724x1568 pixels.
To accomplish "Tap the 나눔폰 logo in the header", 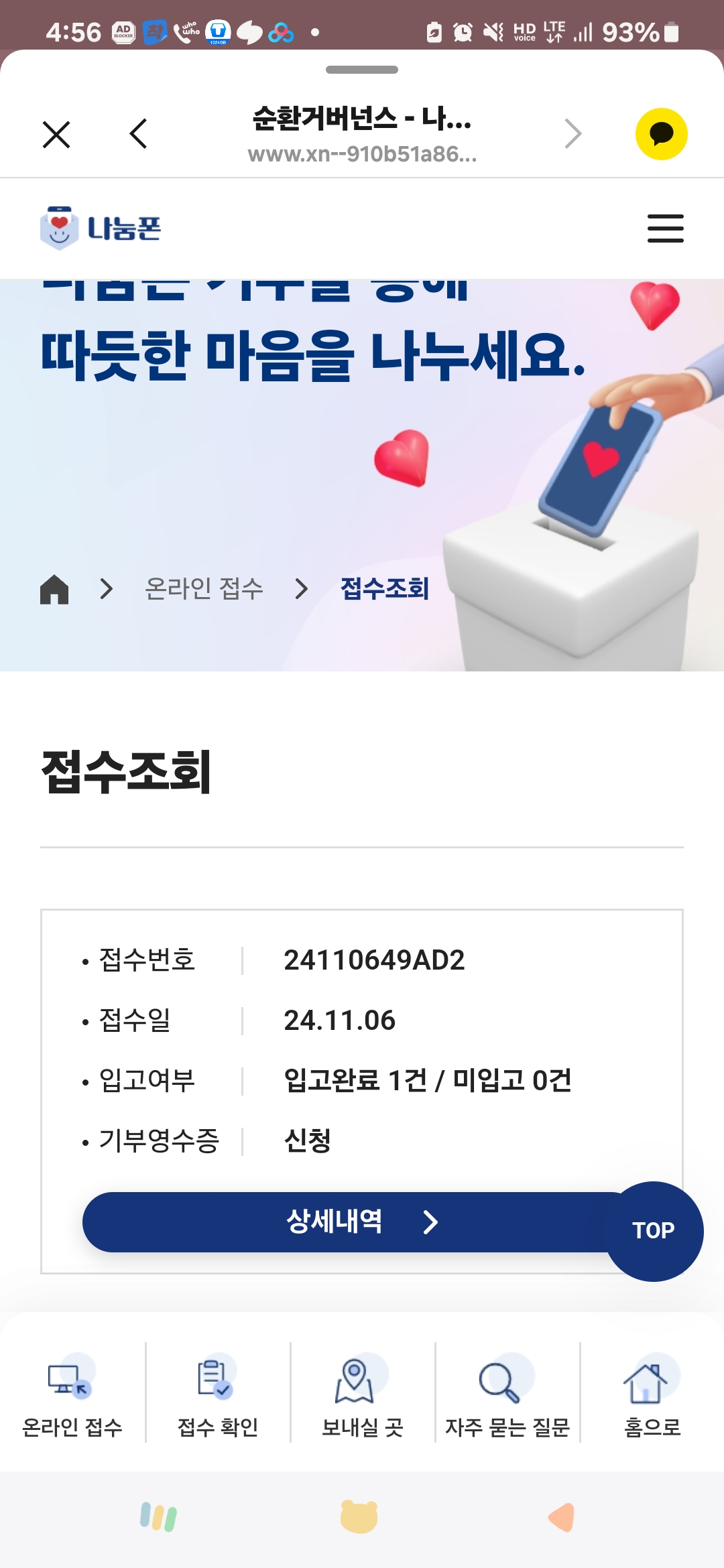I will 101,228.
